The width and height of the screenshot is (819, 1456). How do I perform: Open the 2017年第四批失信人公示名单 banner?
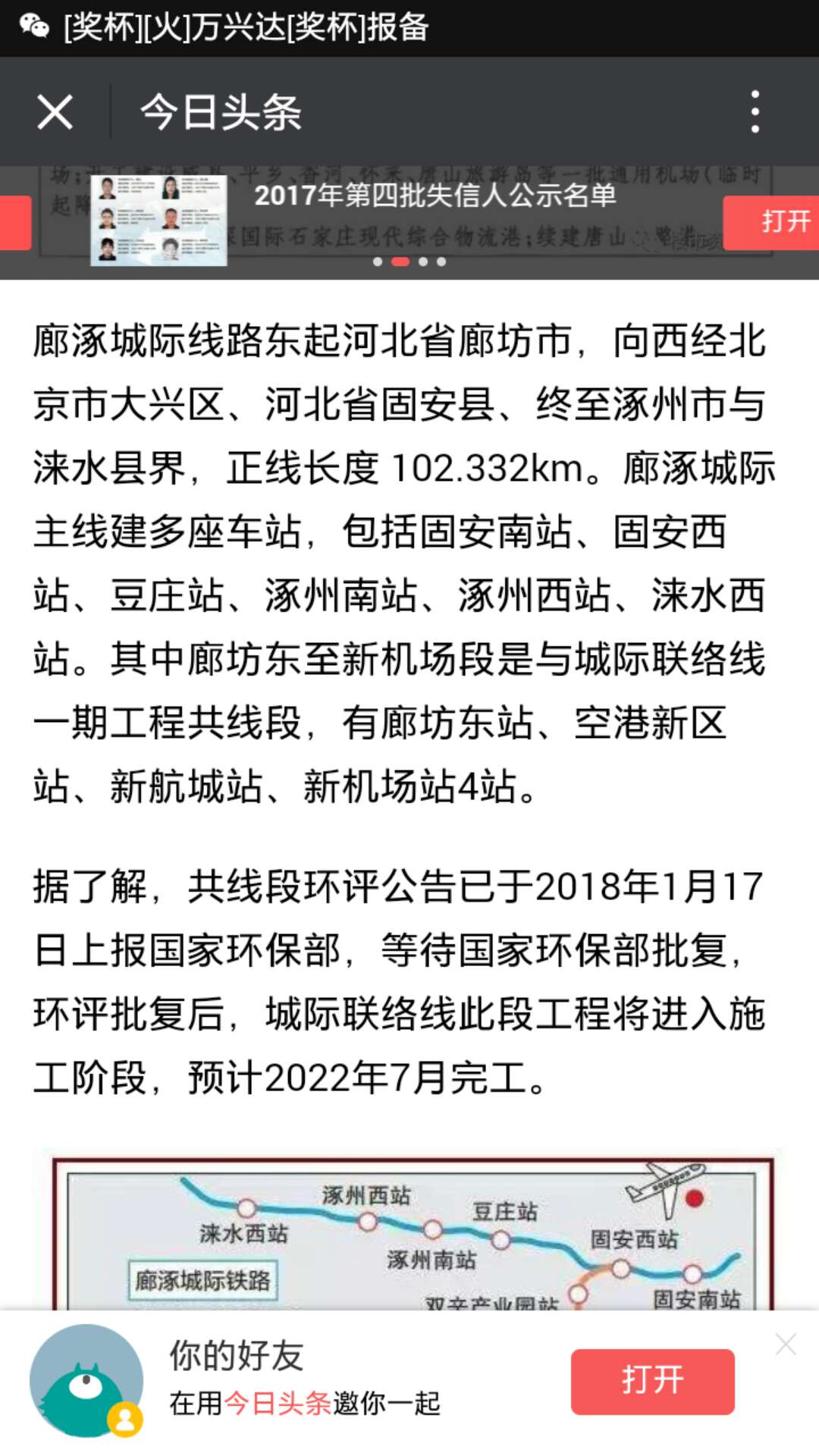tap(435, 196)
